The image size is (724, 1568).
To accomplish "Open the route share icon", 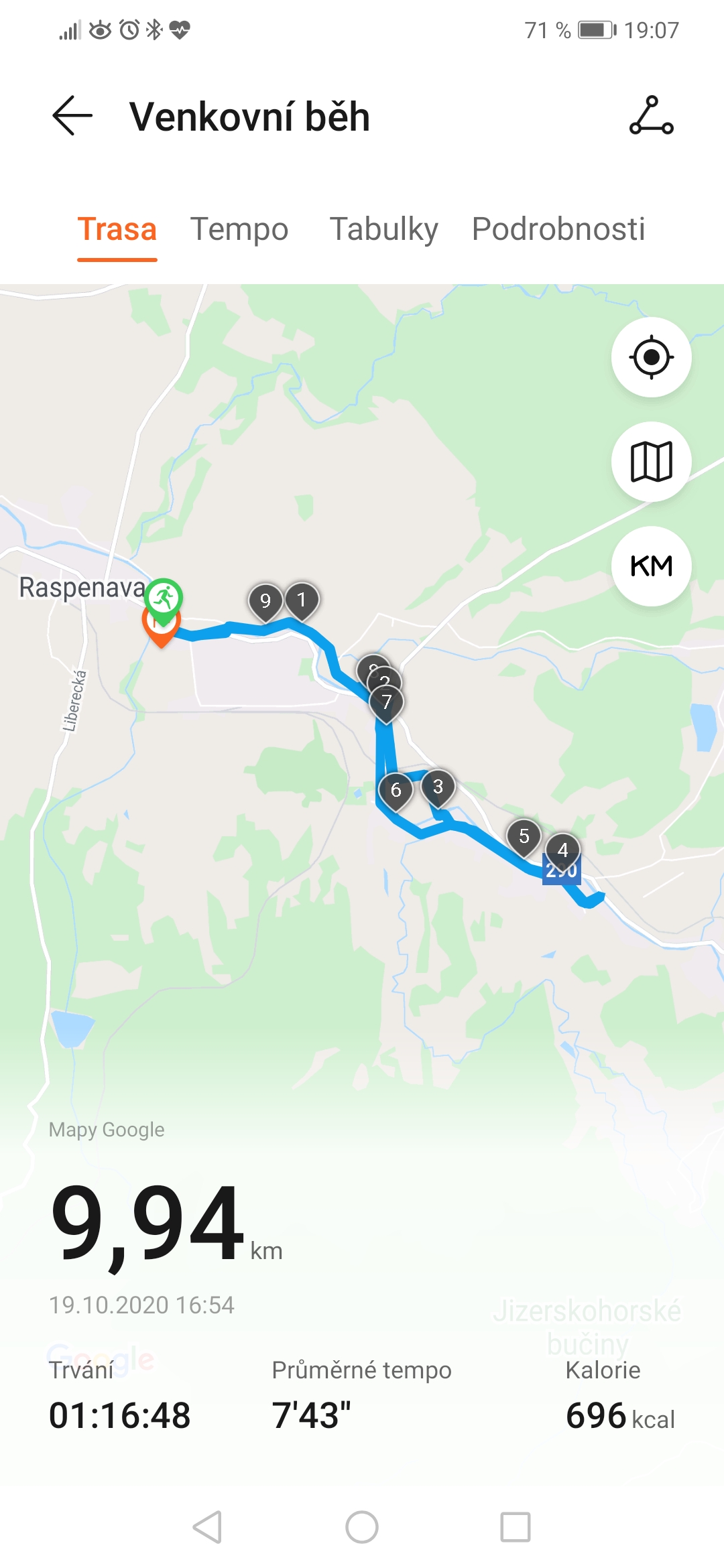I will (x=651, y=115).
